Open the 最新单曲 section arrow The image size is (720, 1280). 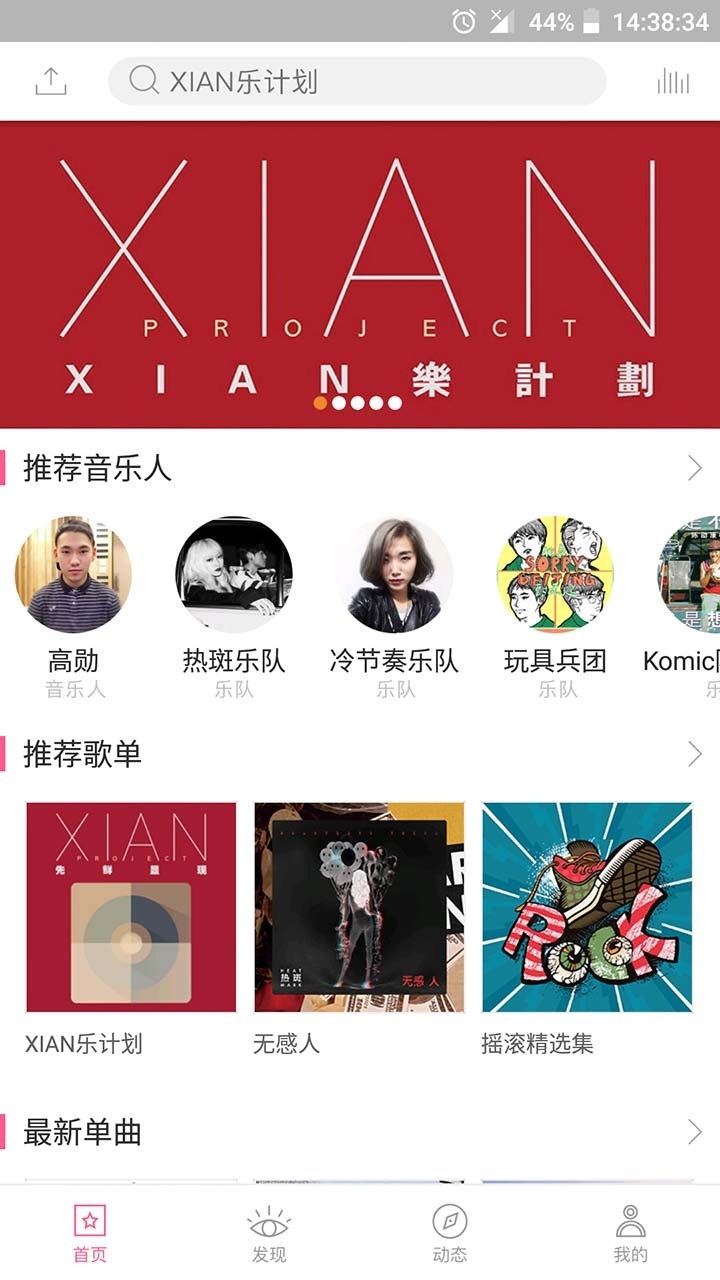pos(697,1132)
